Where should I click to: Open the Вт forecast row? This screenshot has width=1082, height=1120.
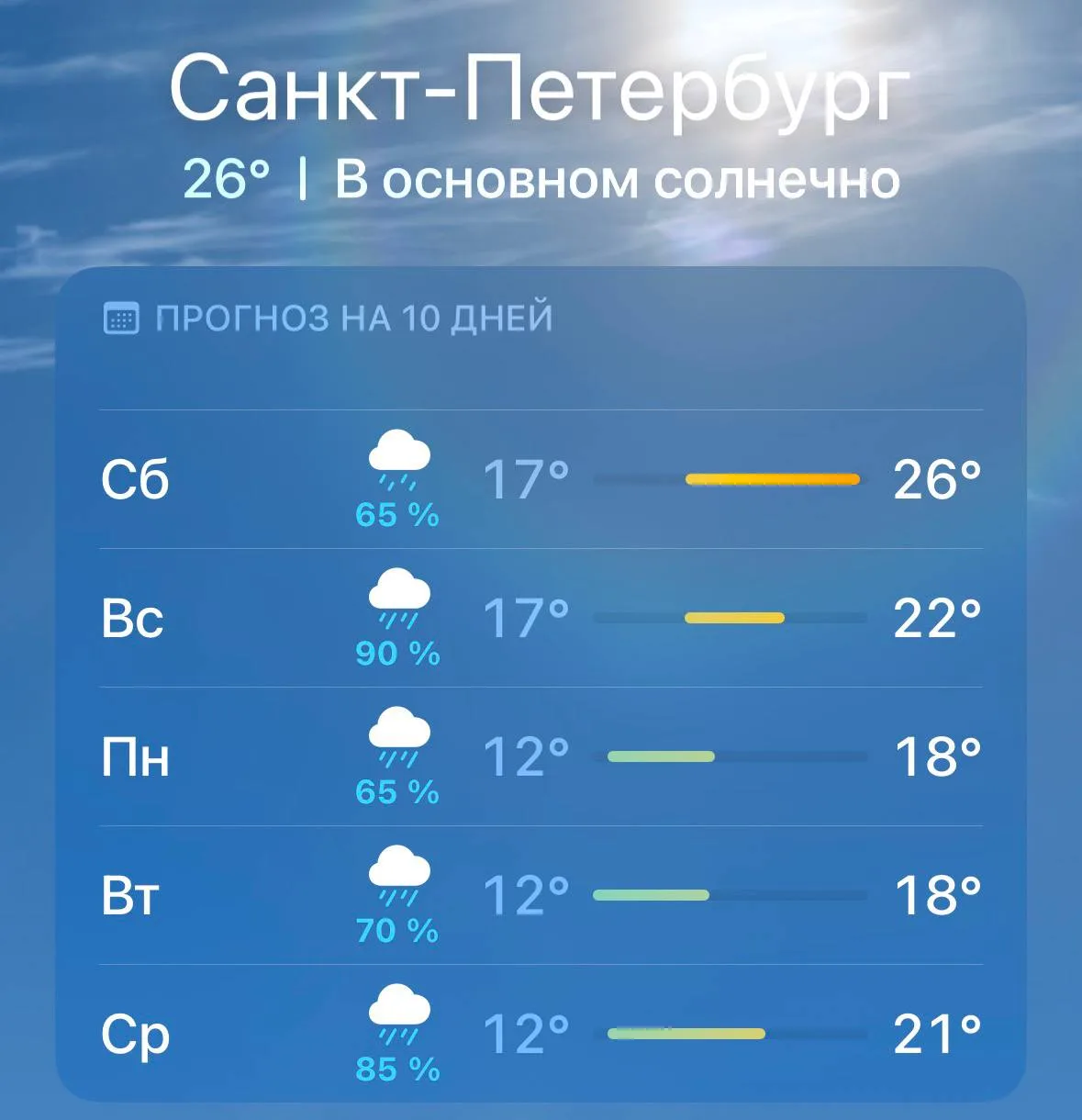coord(541,895)
